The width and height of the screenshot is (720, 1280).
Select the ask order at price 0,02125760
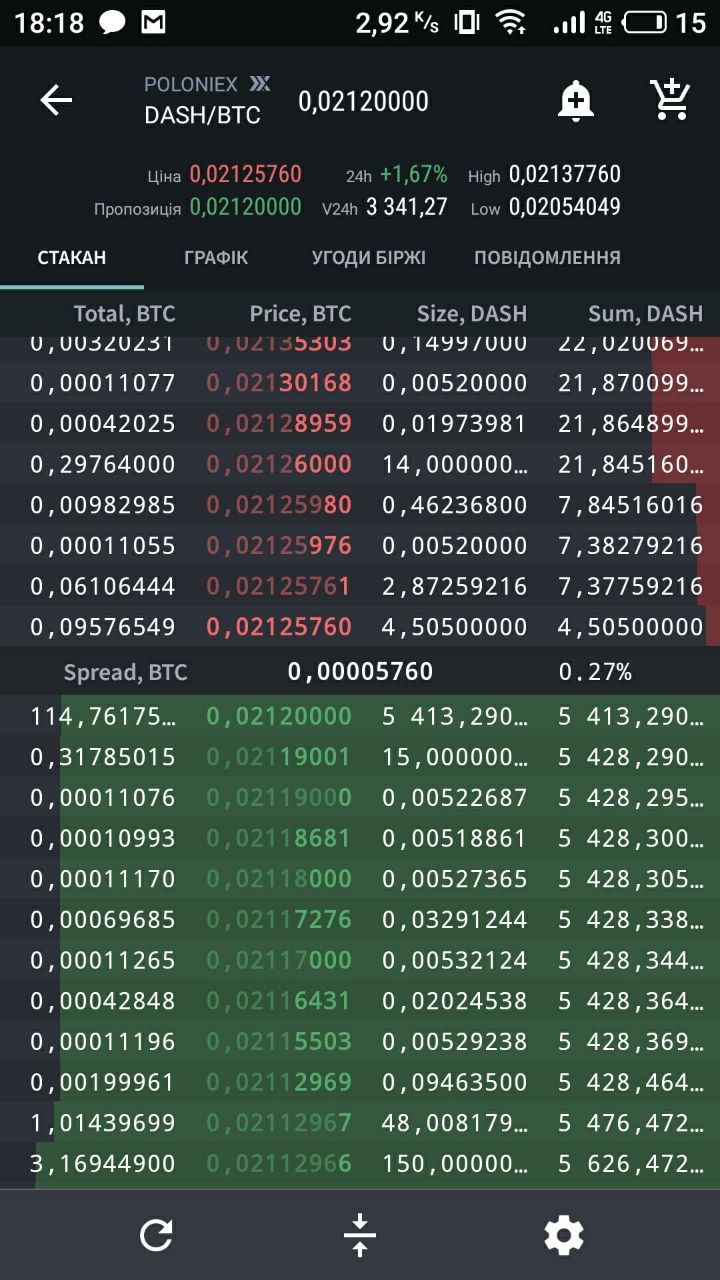(x=360, y=627)
